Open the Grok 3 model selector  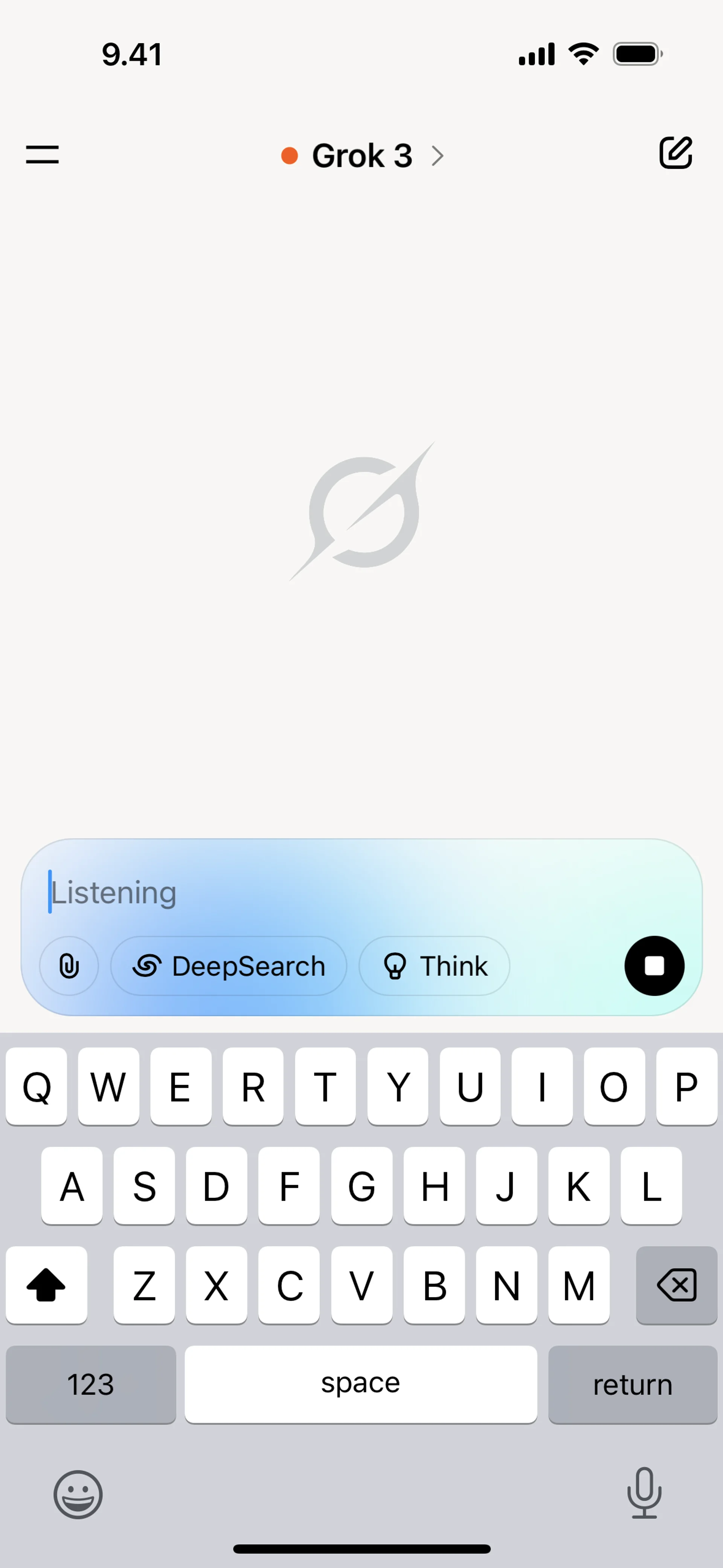click(363, 156)
